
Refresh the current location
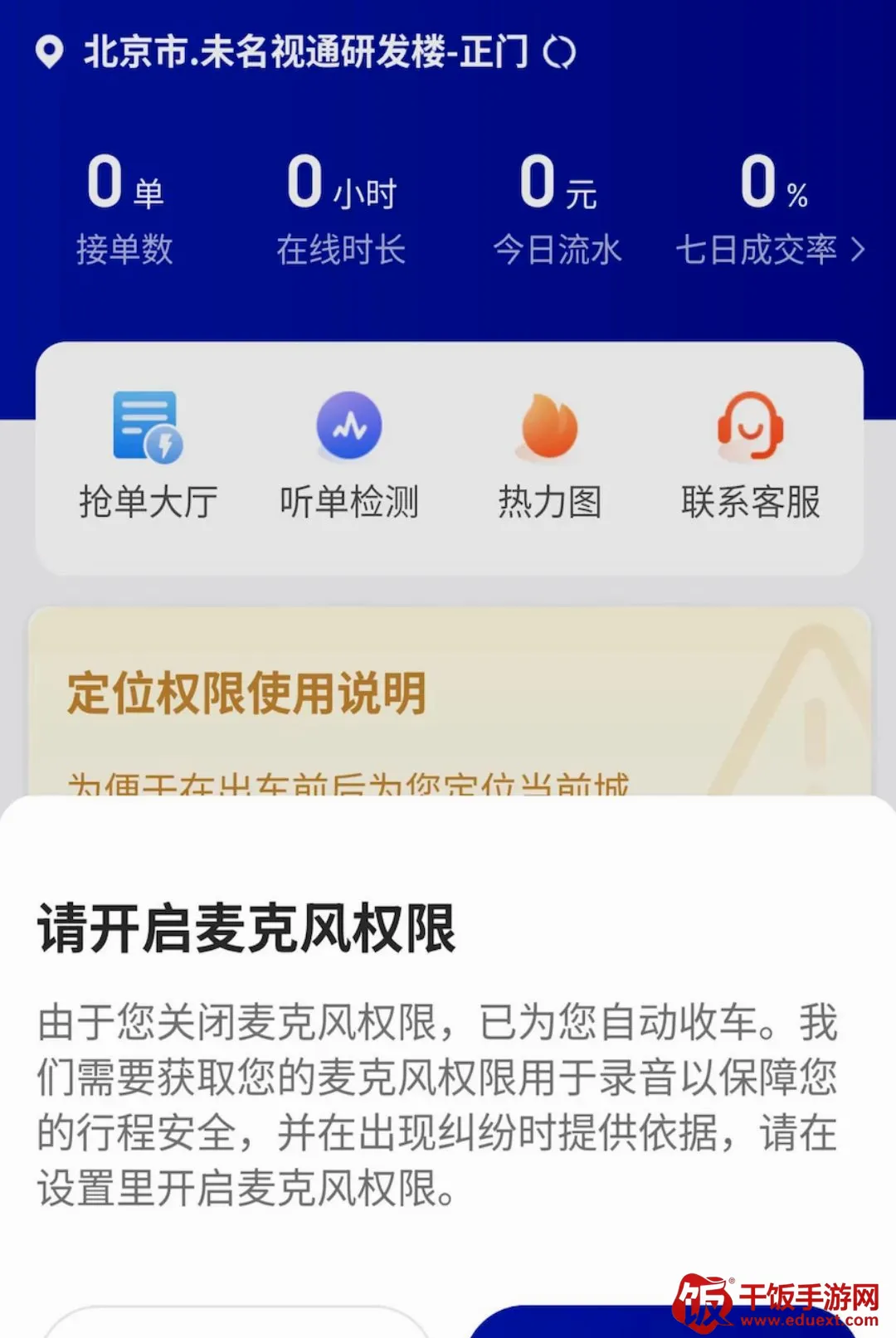point(559,52)
